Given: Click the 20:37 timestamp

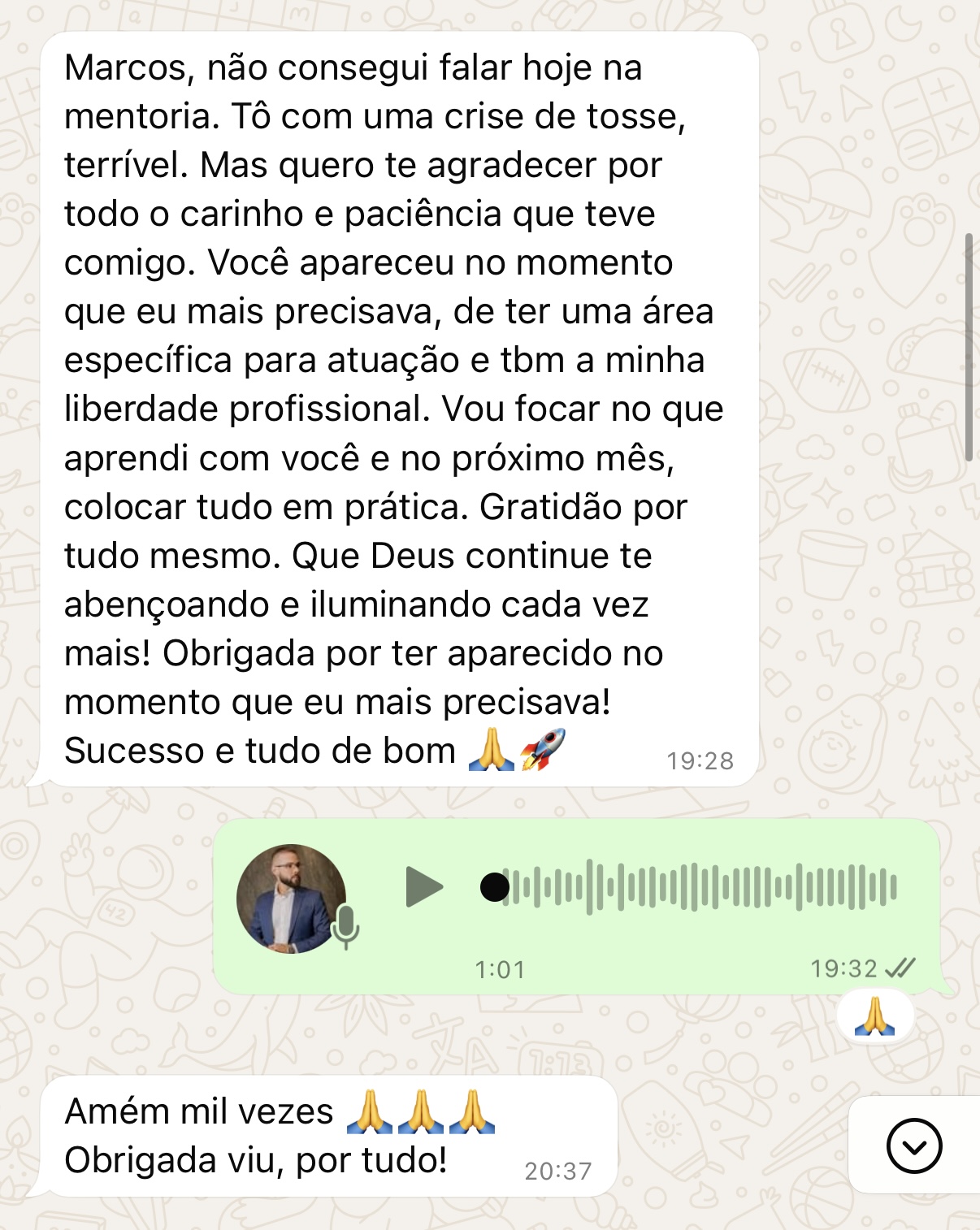Looking at the screenshot, I should tap(558, 1171).
